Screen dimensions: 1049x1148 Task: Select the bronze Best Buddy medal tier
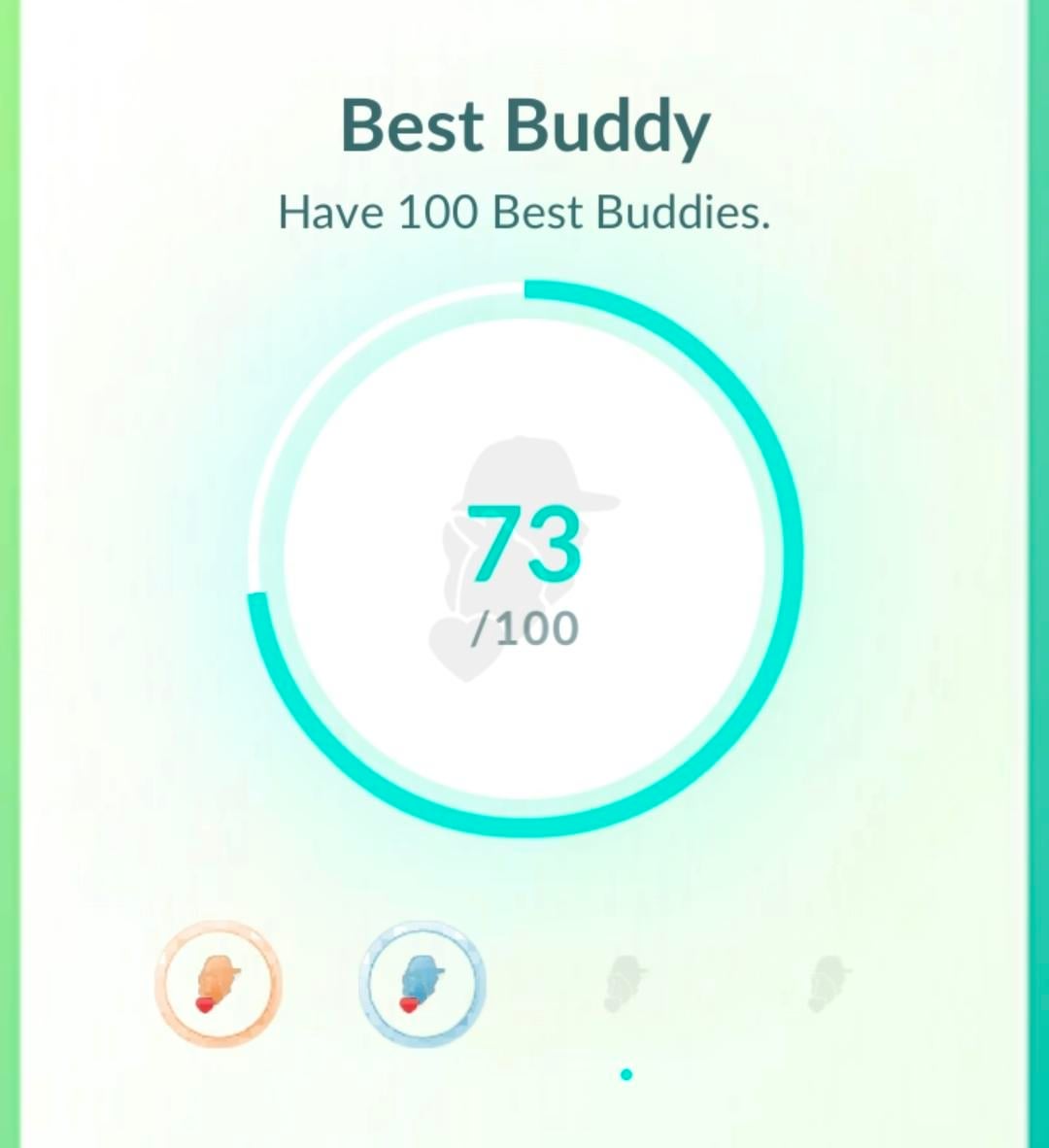tap(219, 984)
